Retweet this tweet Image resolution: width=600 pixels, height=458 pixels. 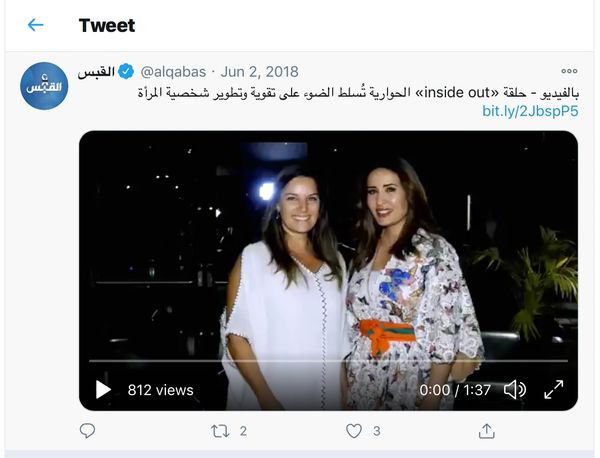(x=220, y=431)
